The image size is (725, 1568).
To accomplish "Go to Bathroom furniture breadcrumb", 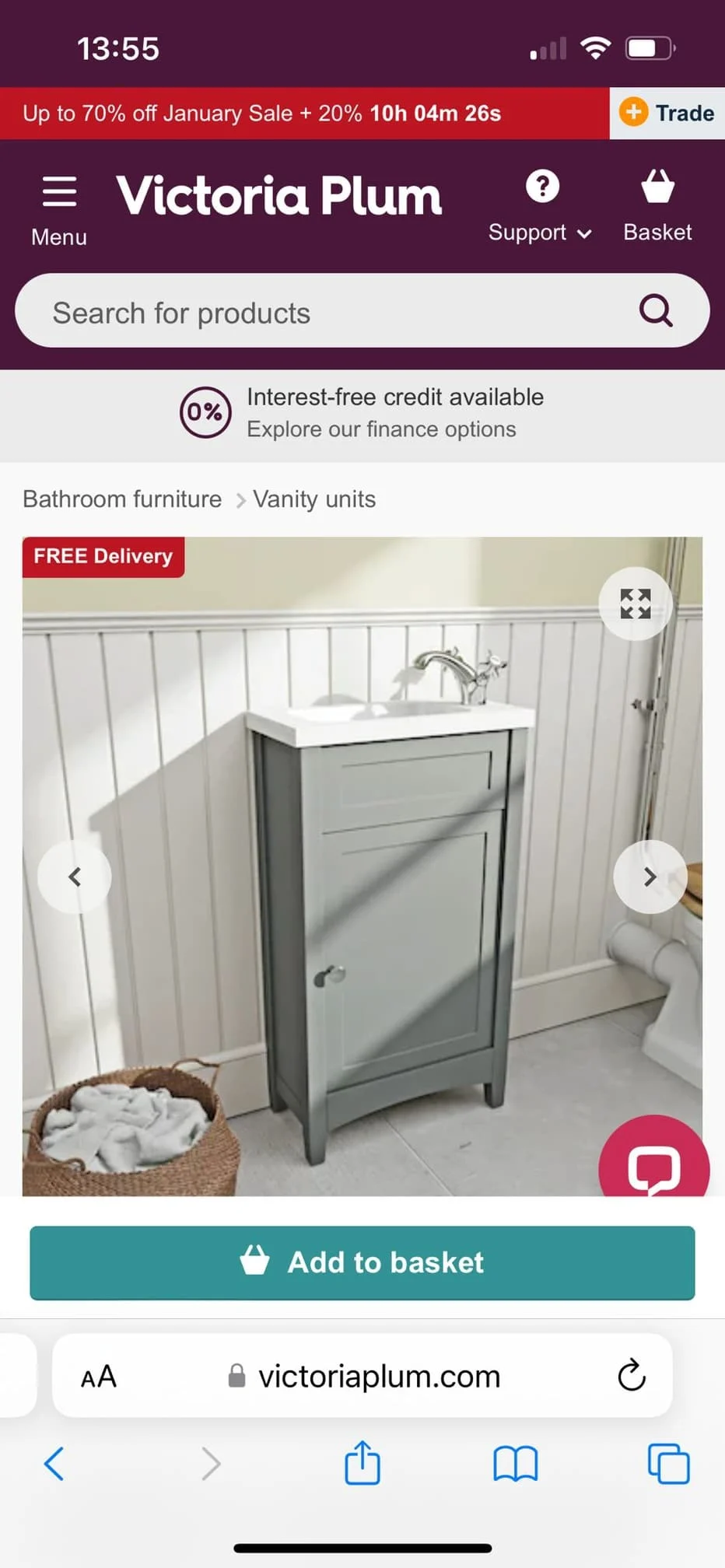I will (x=122, y=499).
